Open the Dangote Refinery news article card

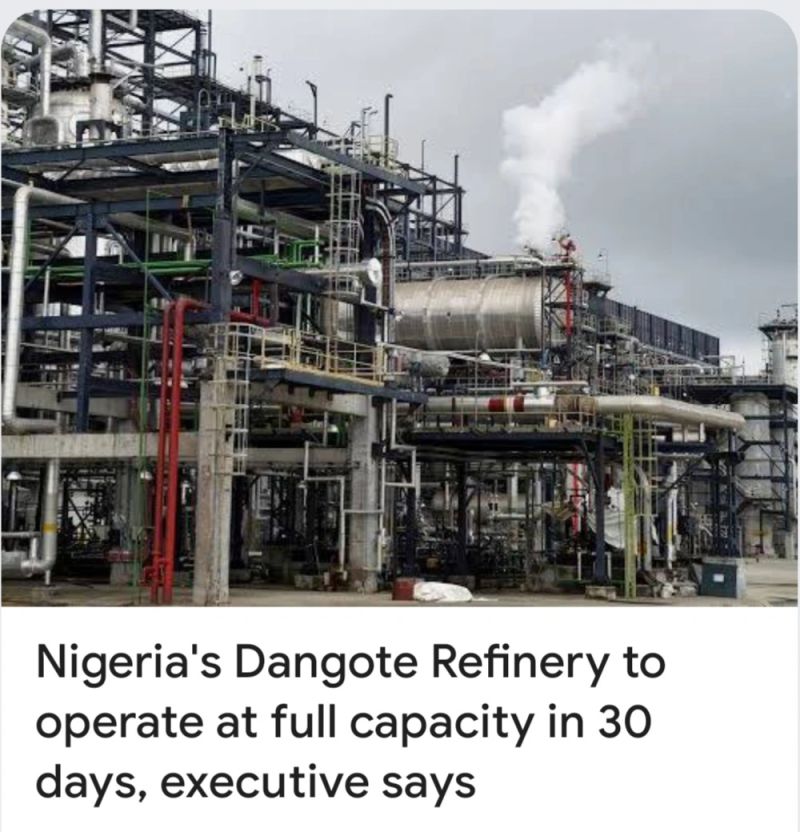click(x=350, y=722)
